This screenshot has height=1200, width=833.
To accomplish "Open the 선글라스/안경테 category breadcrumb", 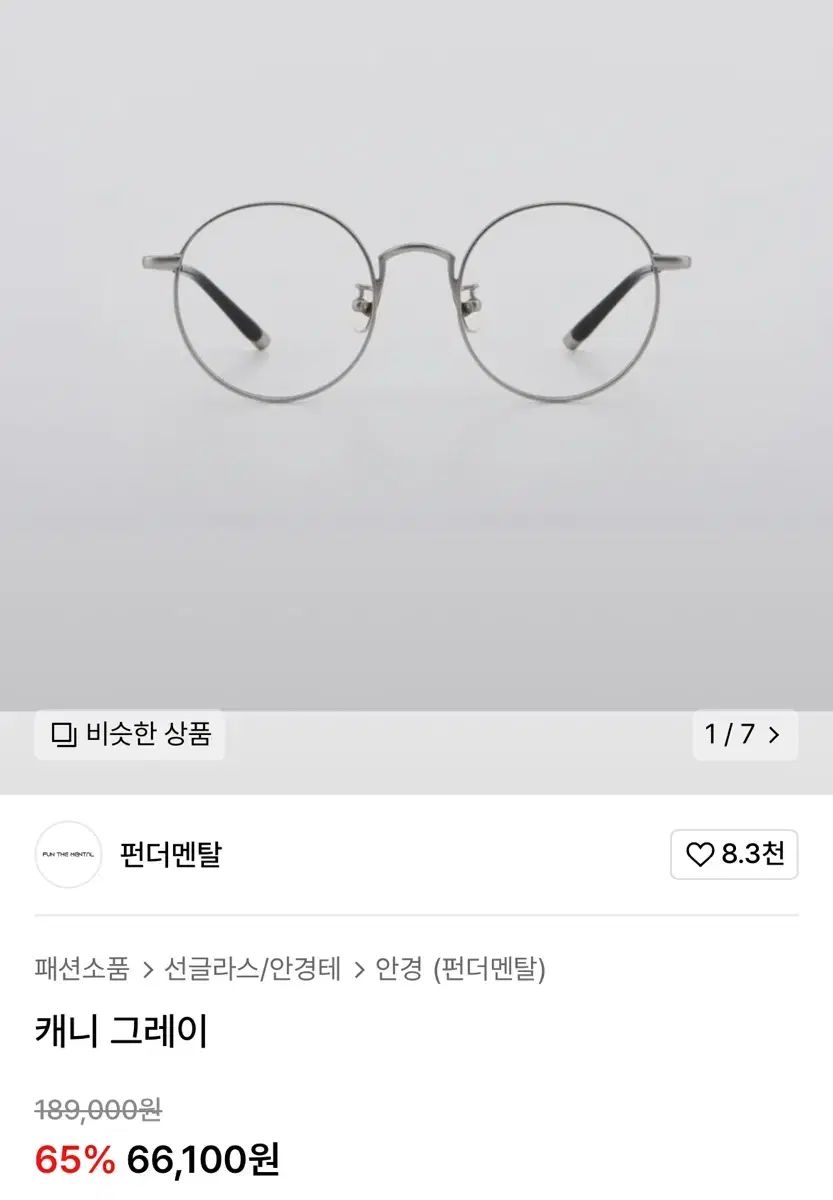I will 252,968.
